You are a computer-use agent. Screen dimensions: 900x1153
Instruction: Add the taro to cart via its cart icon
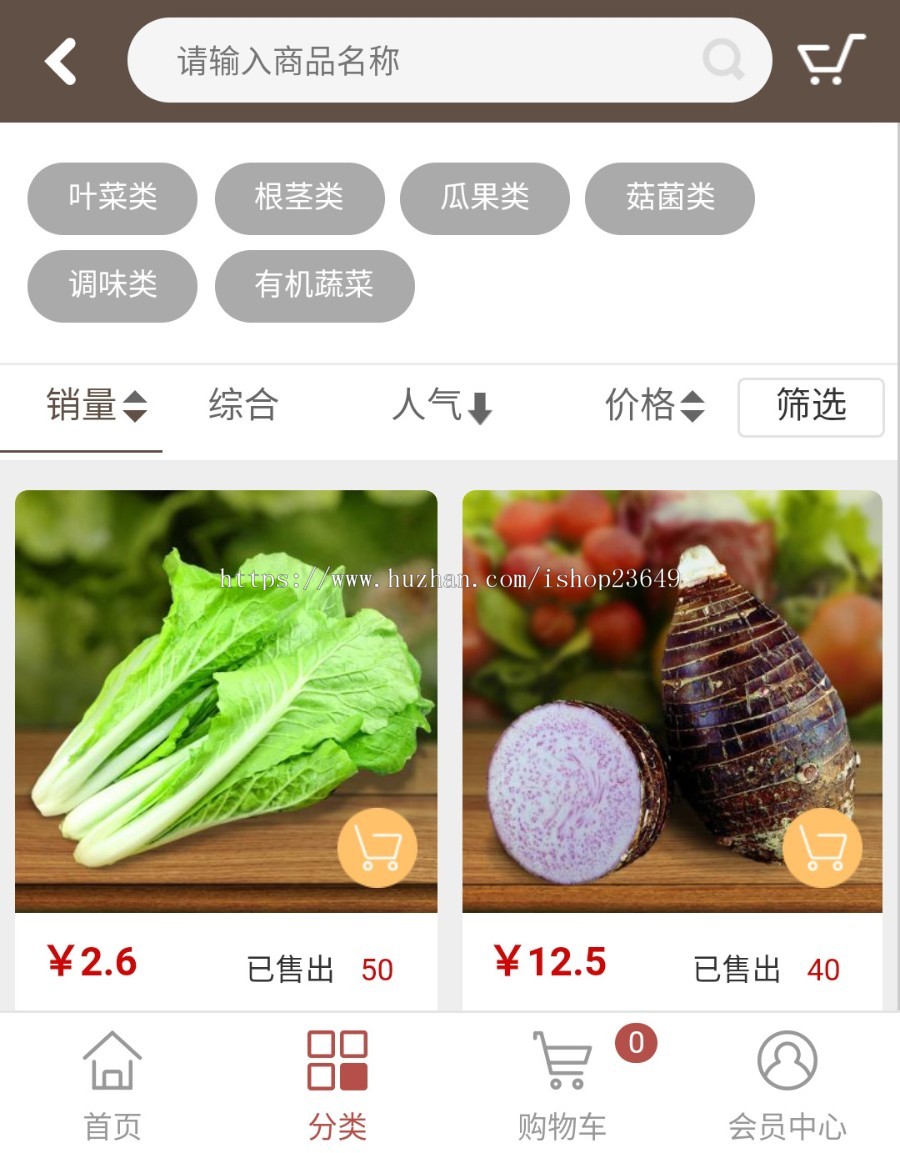tap(822, 847)
